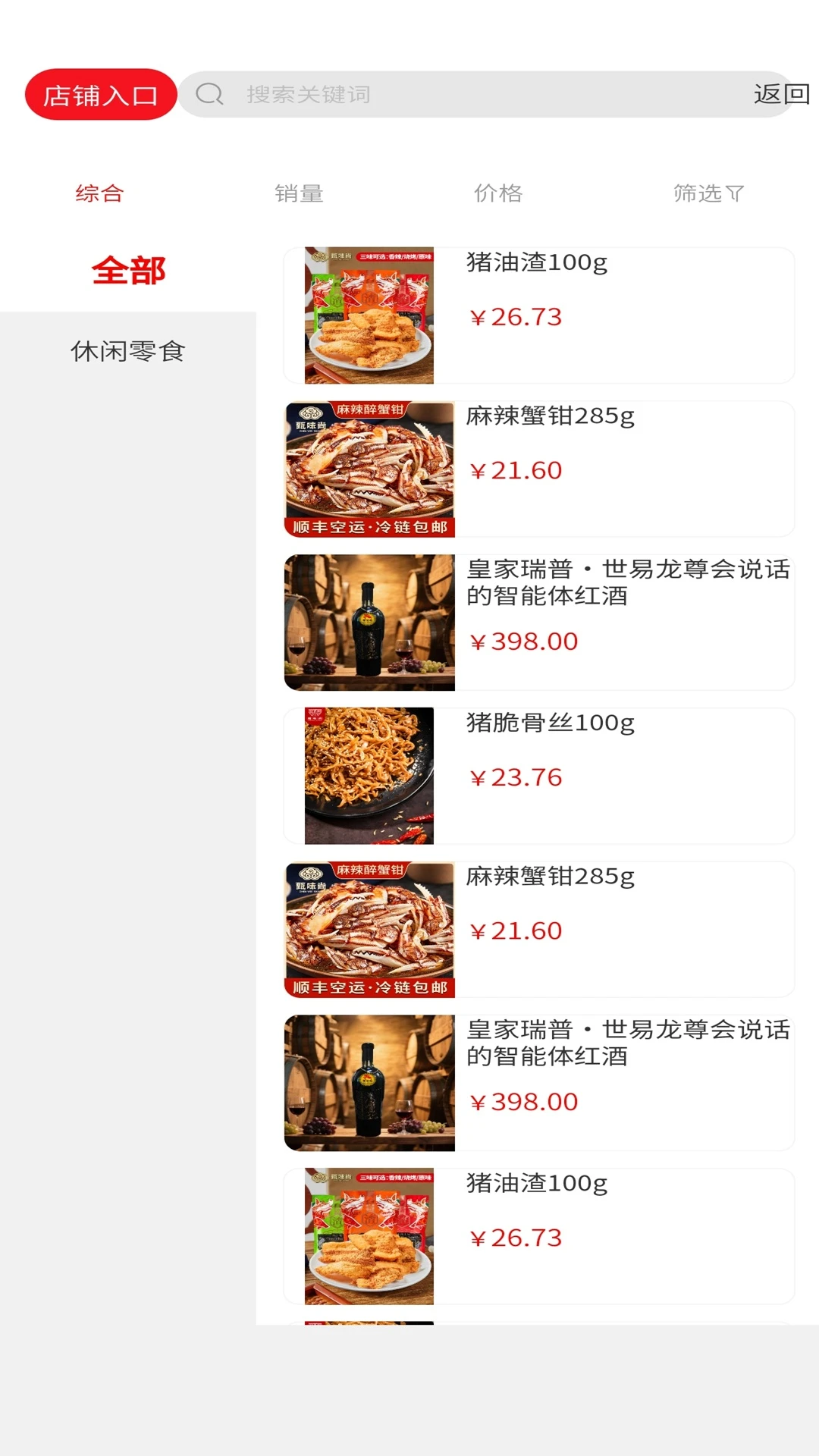Viewport: 819px width, 1456px height.
Task: Open the 猪脆骨丝100g product card
Action: click(538, 776)
